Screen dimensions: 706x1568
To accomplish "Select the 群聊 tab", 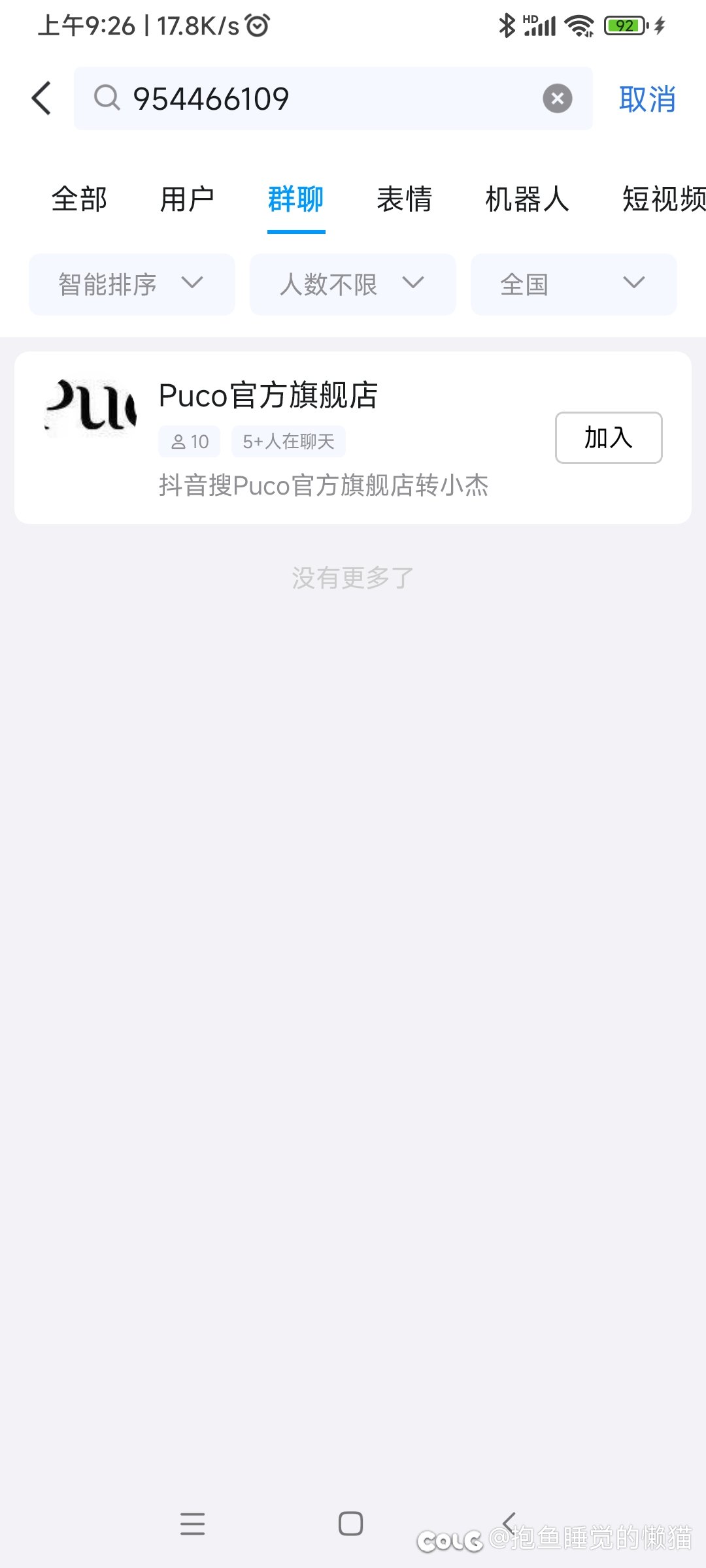I will coord(296,199).
